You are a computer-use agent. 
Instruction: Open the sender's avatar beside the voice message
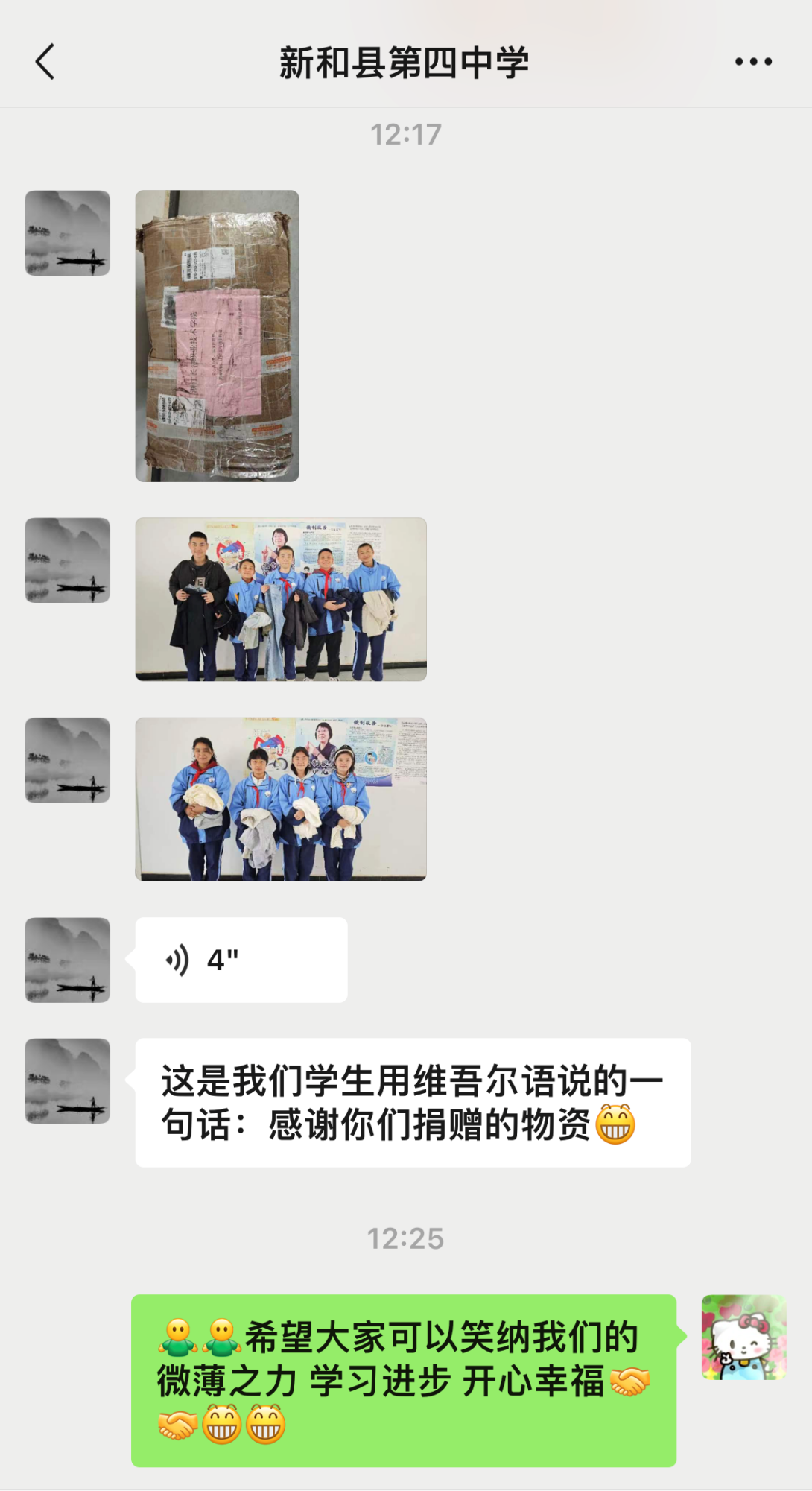pyautogui.click(x=68, y=960)
